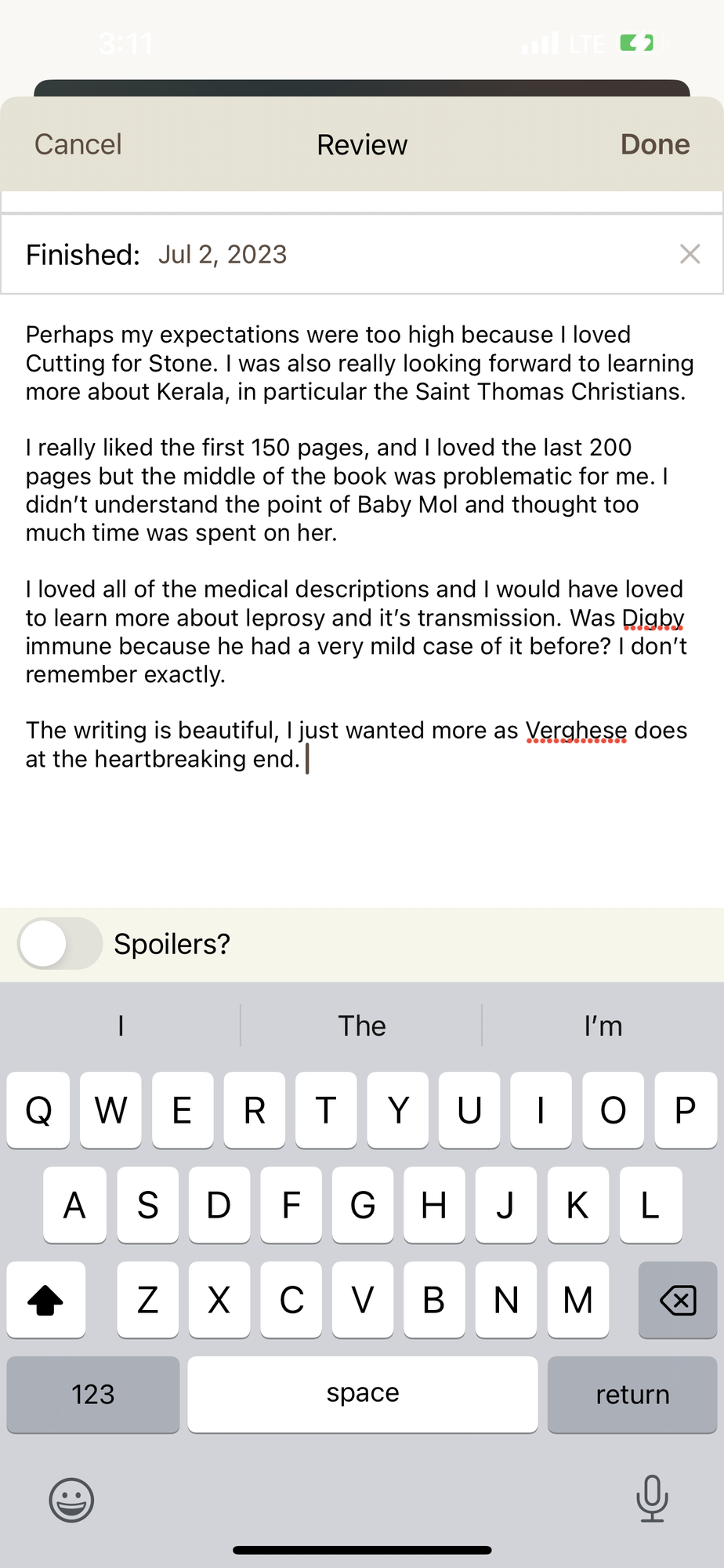Hit the return key
724x1568 pixels.
(x=632, y=1395)
